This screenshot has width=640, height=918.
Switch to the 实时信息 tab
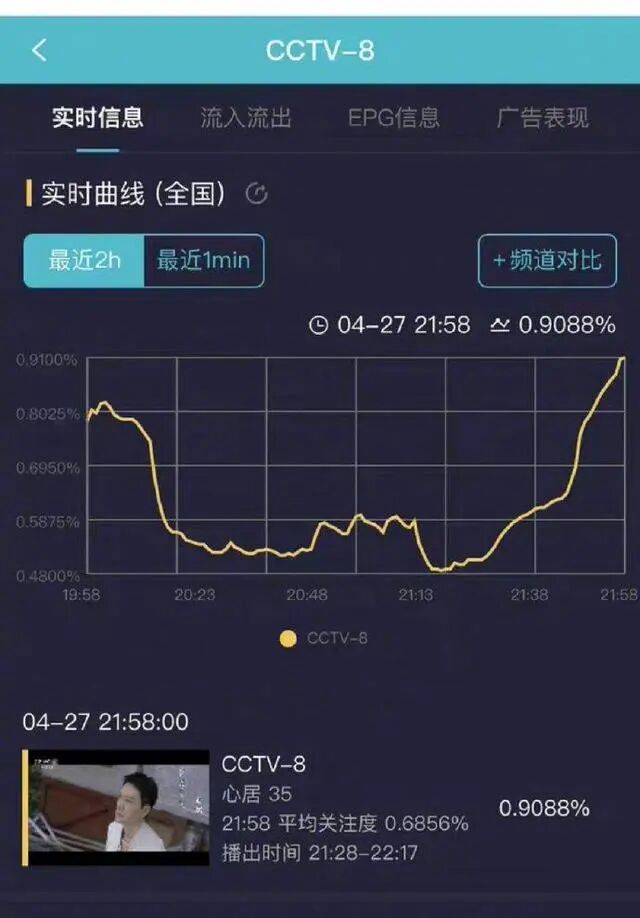[98, 118]
